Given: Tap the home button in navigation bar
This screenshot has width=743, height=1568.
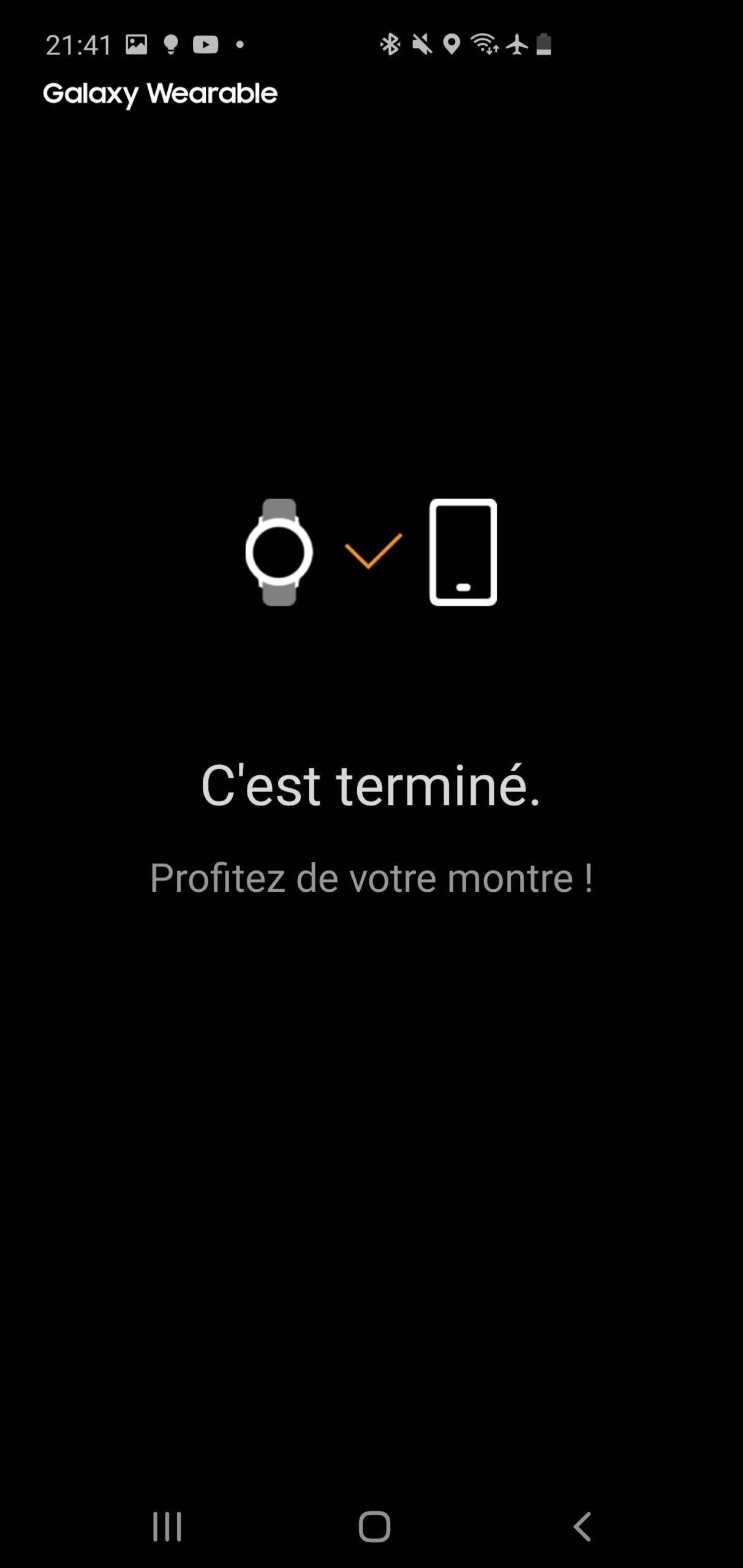Looking at the screenshot, I should (374, 1526).
